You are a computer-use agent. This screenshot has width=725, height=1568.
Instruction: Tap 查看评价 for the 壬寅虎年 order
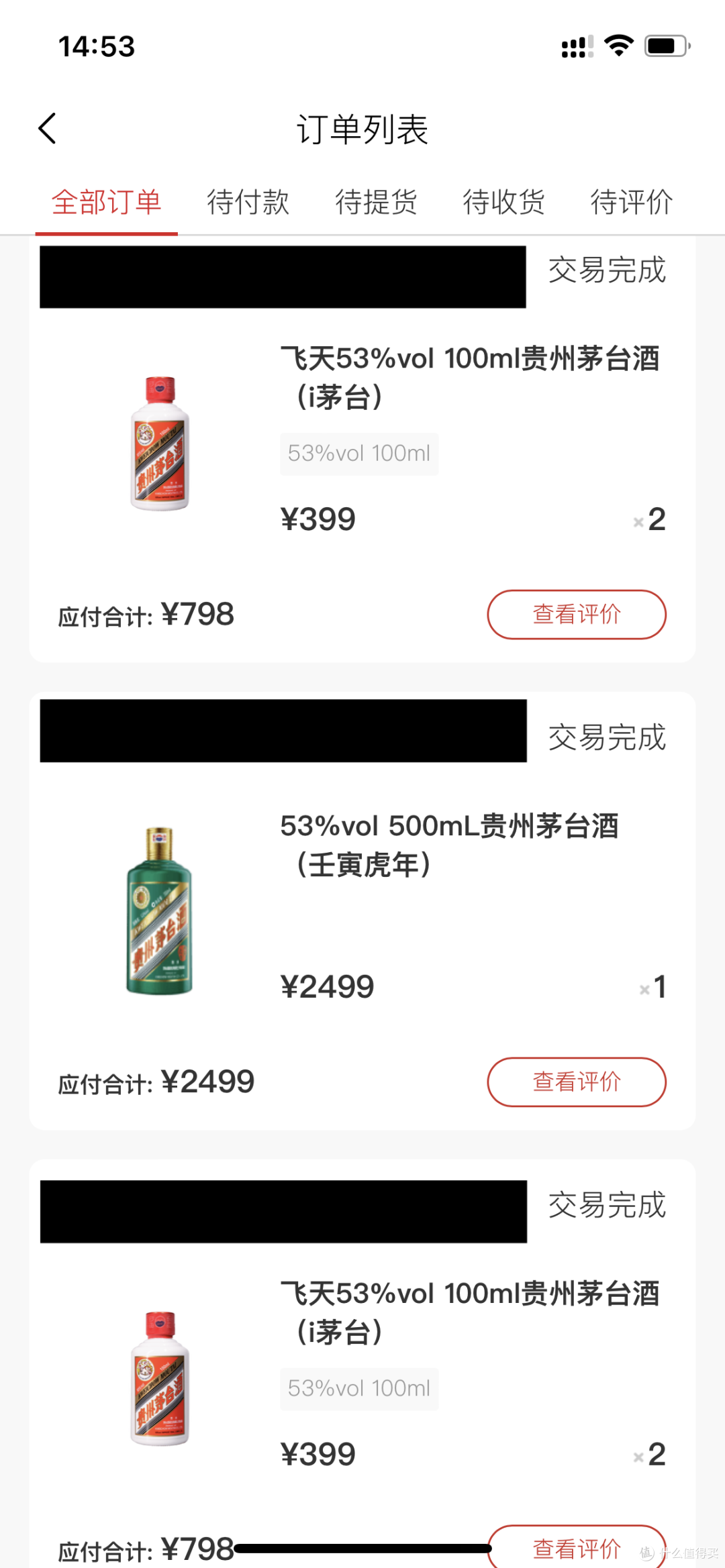tap(576, 1082)
